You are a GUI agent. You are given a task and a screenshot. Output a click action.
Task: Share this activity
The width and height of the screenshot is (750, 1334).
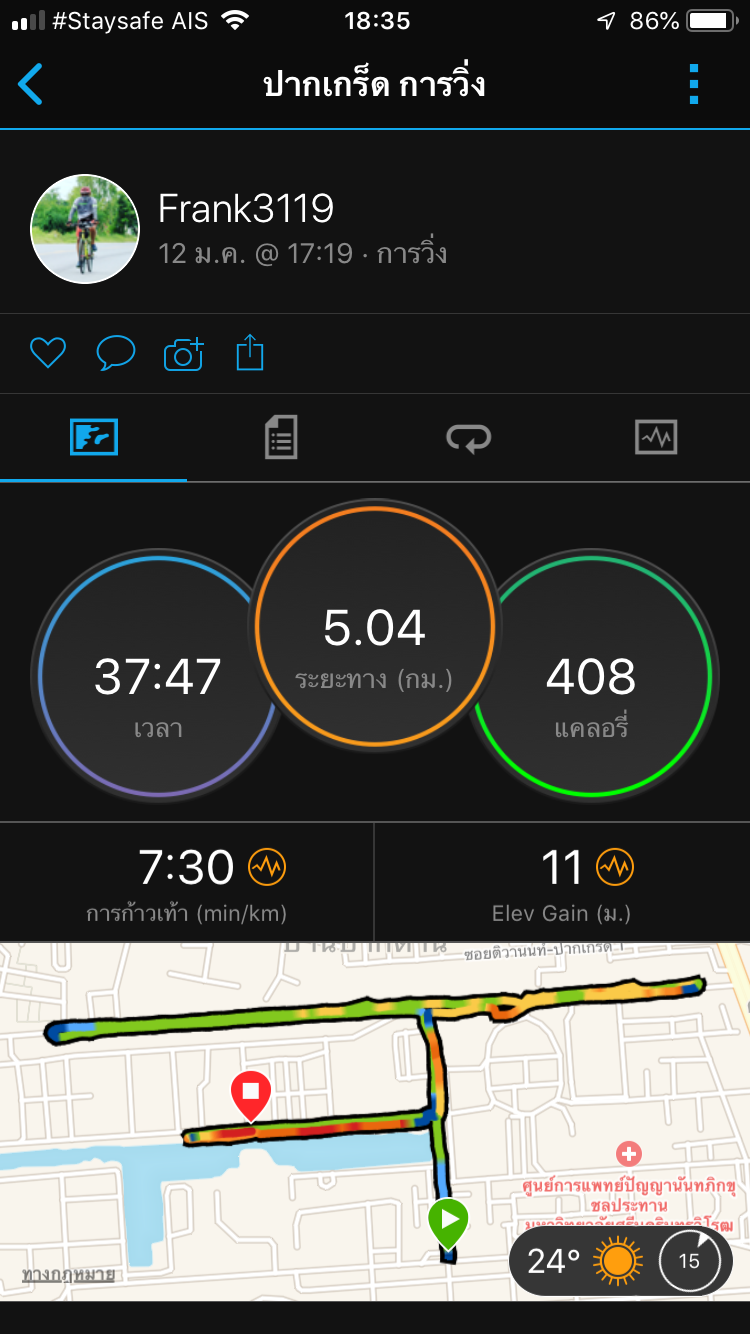click(250, 353)
